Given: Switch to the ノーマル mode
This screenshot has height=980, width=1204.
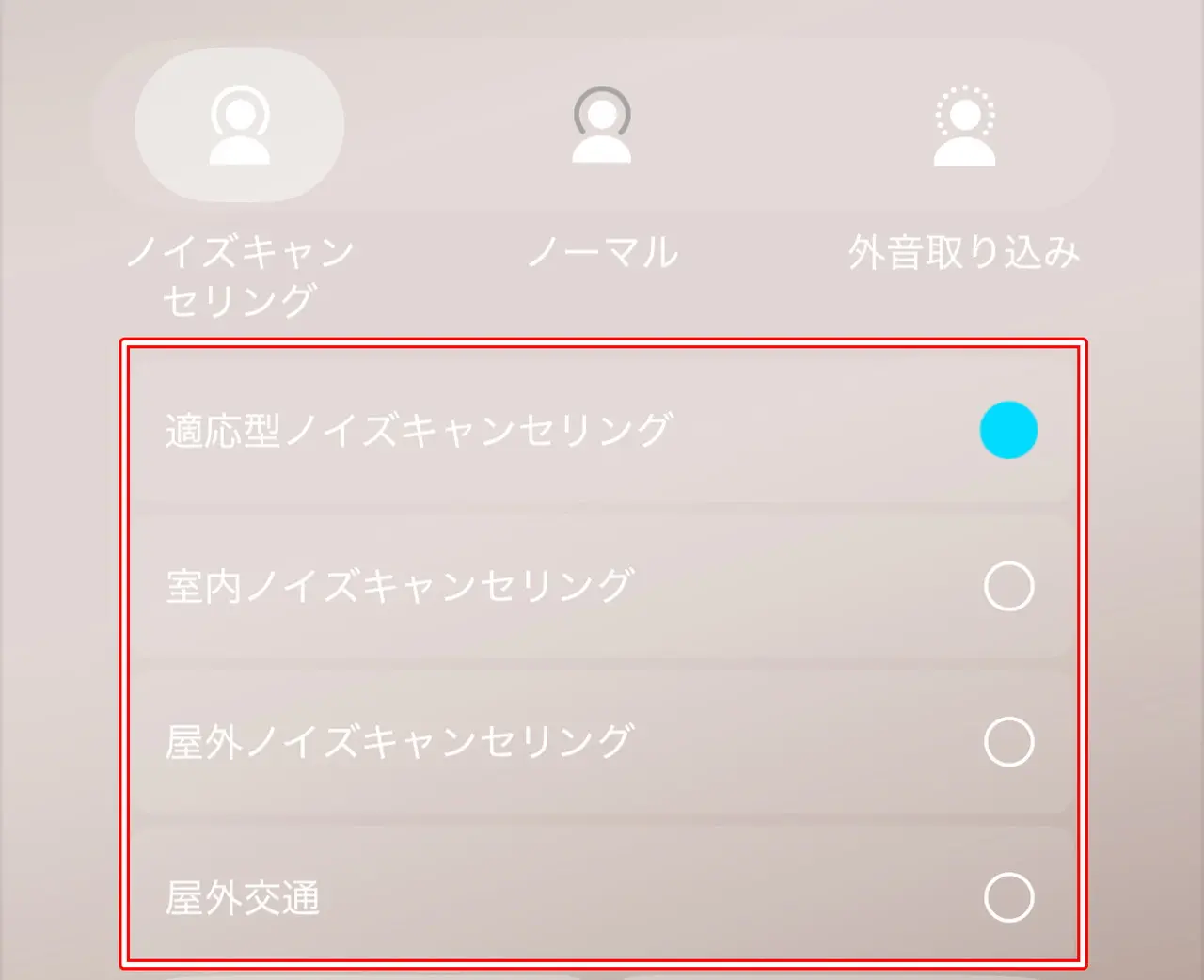Looking at the screenshot, I should [x=602, y=125].
